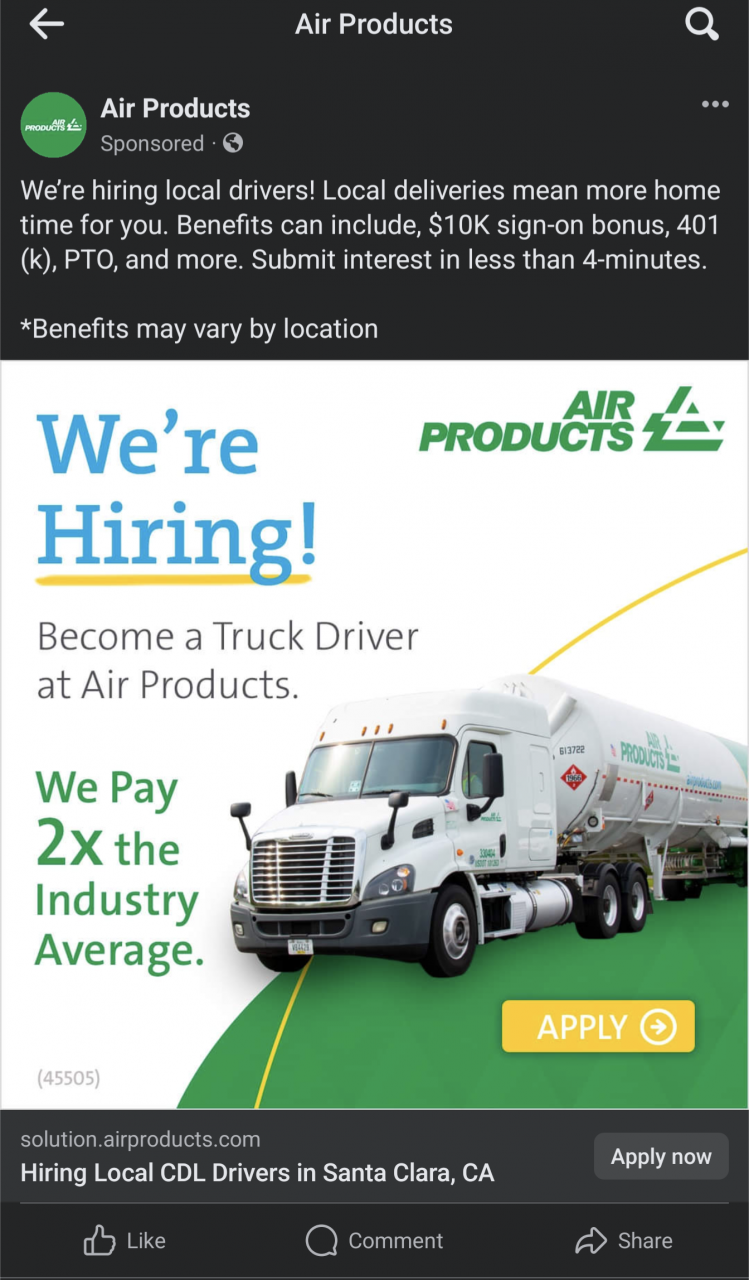Open the Air Products profile picture

53,125
